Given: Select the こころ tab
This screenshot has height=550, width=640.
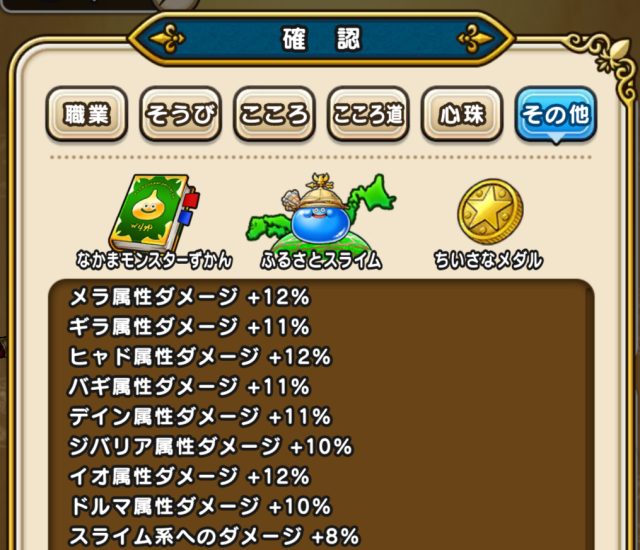Looking at the screenshot, I should click(274, 115).
